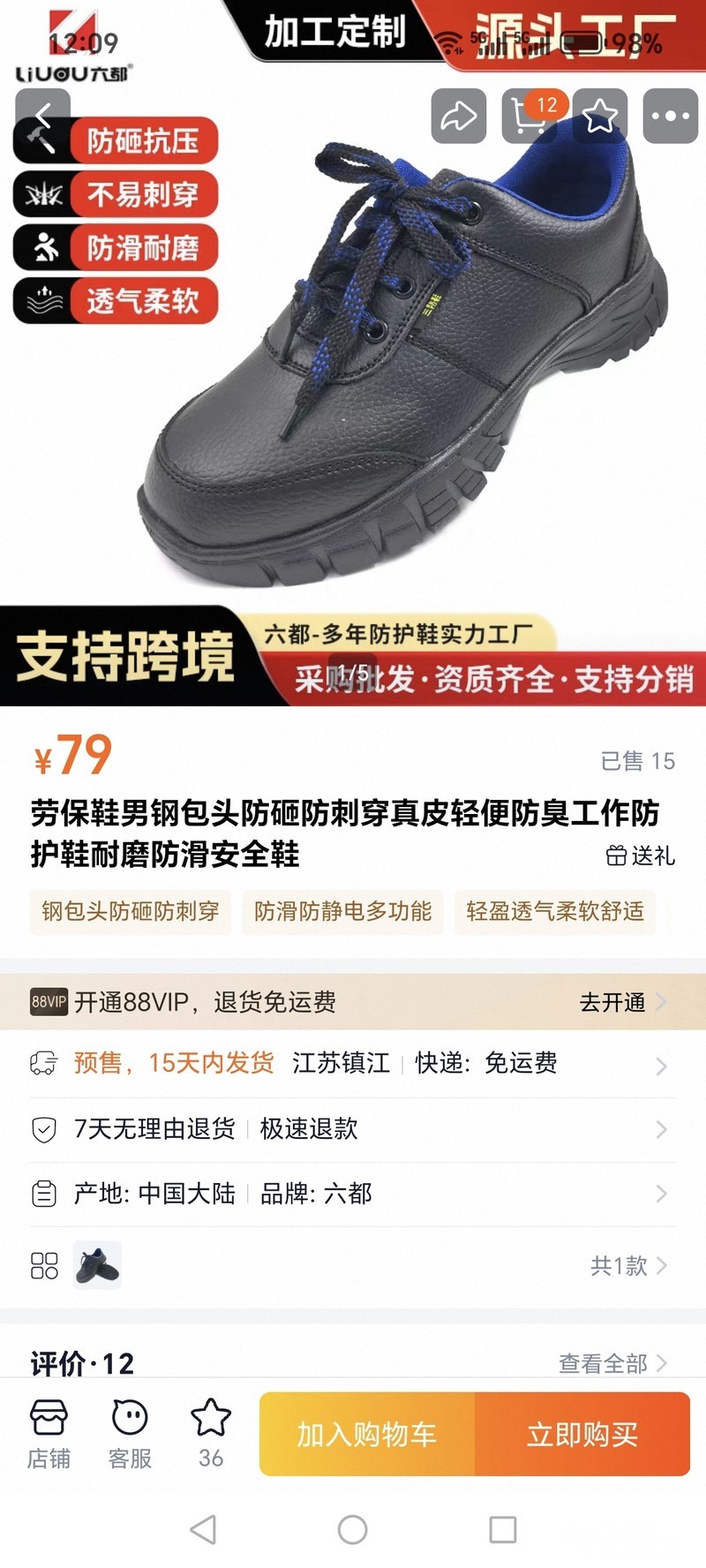The width and height of the screenshot is (706, 1568).
Task: View 7天无理由退货 return policy row
Action: click(x=353, y=1129)
